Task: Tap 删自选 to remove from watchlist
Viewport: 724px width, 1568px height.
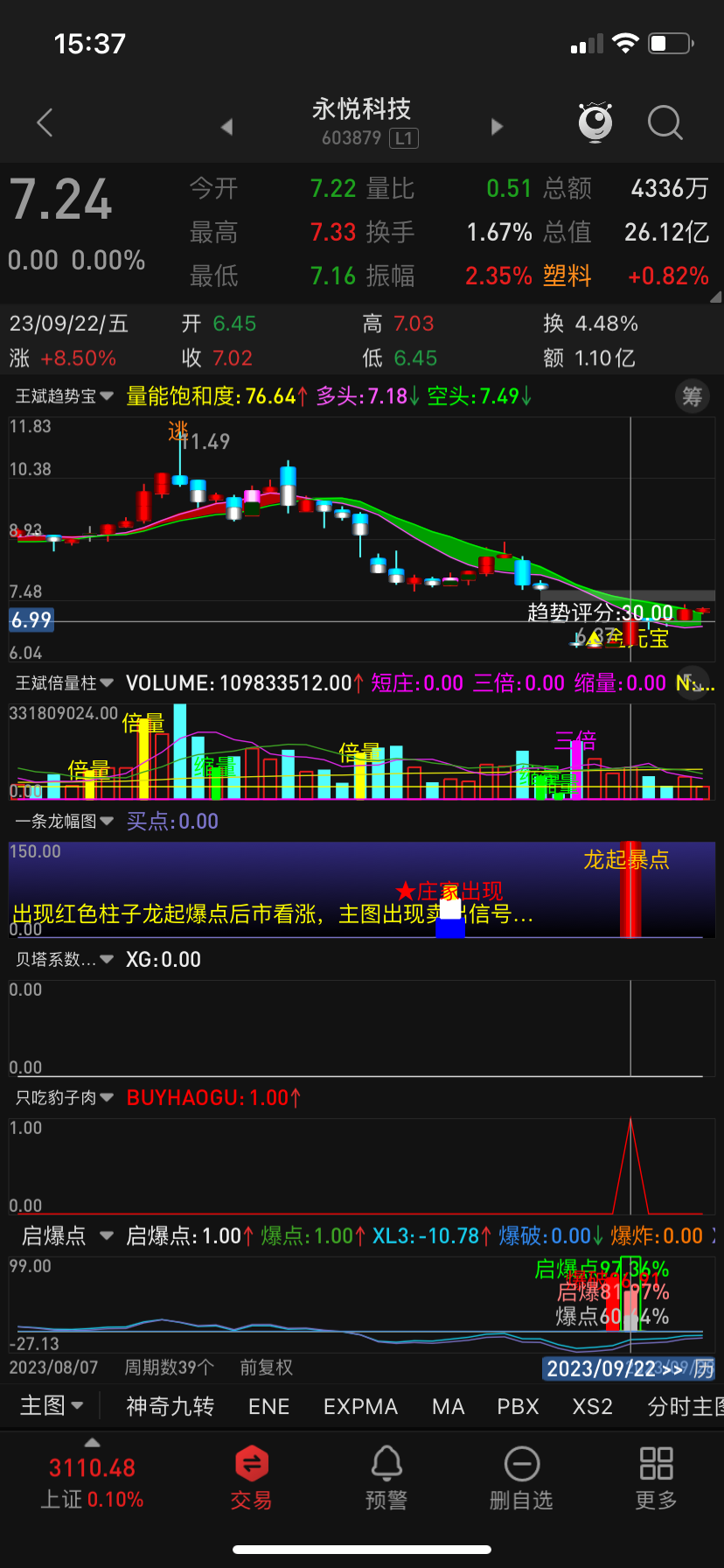Action: pyautogui.click(x=521, y=1479)
